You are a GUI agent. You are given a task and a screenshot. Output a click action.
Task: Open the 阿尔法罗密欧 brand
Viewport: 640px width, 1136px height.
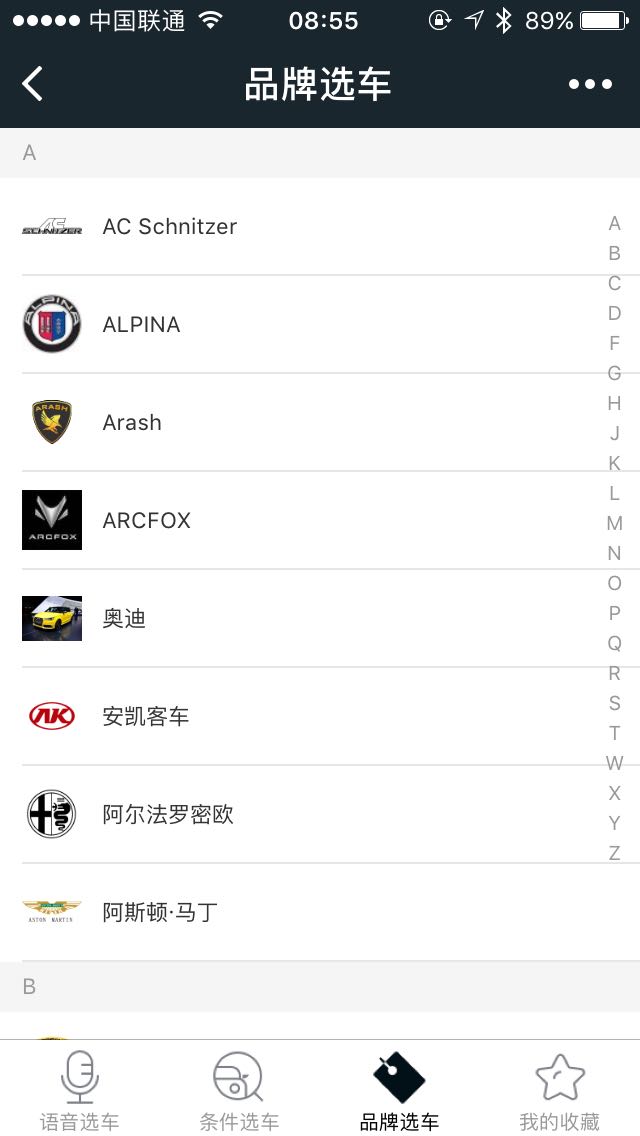(168, 815)
